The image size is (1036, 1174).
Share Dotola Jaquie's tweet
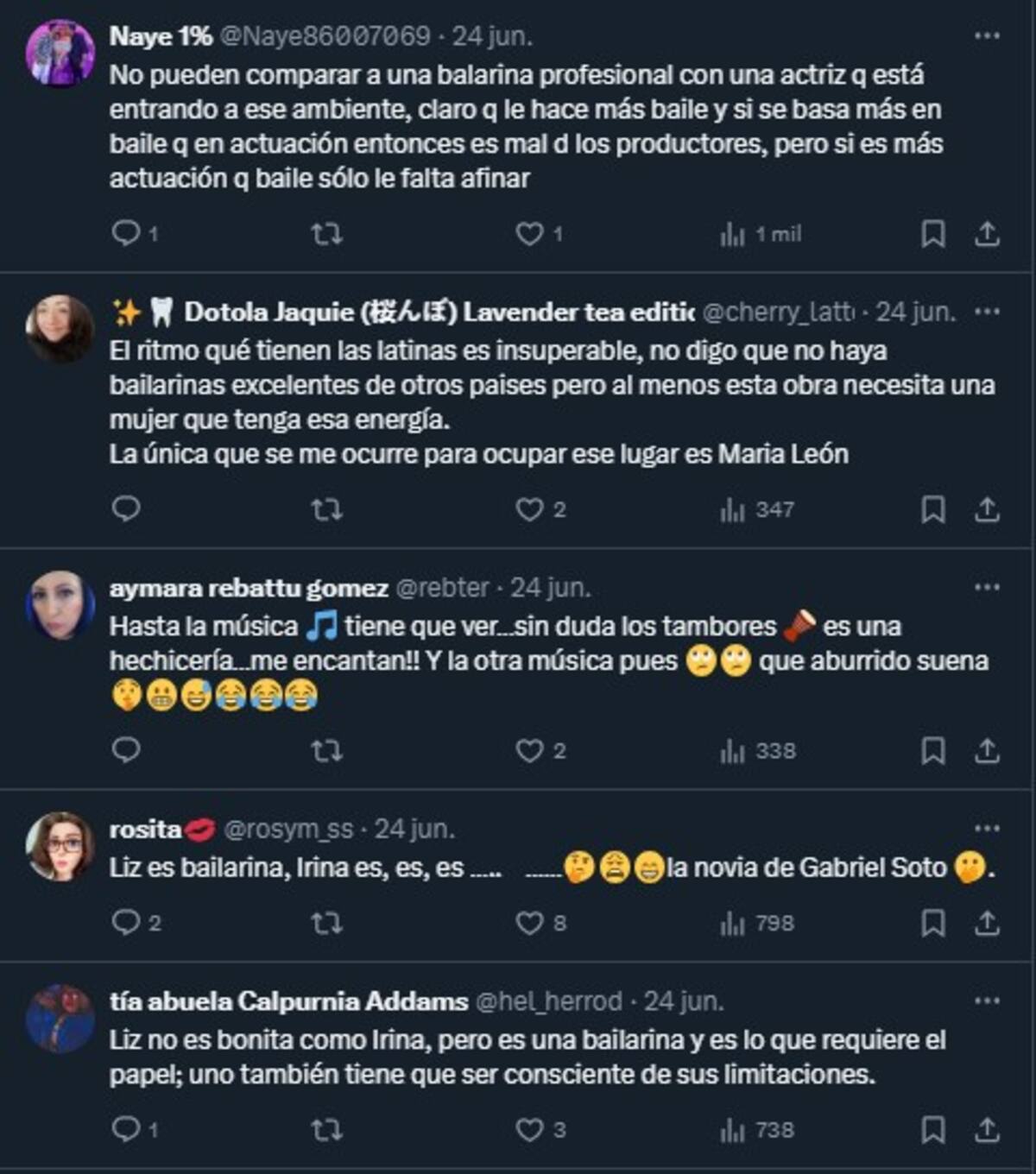tap(986, 509)
